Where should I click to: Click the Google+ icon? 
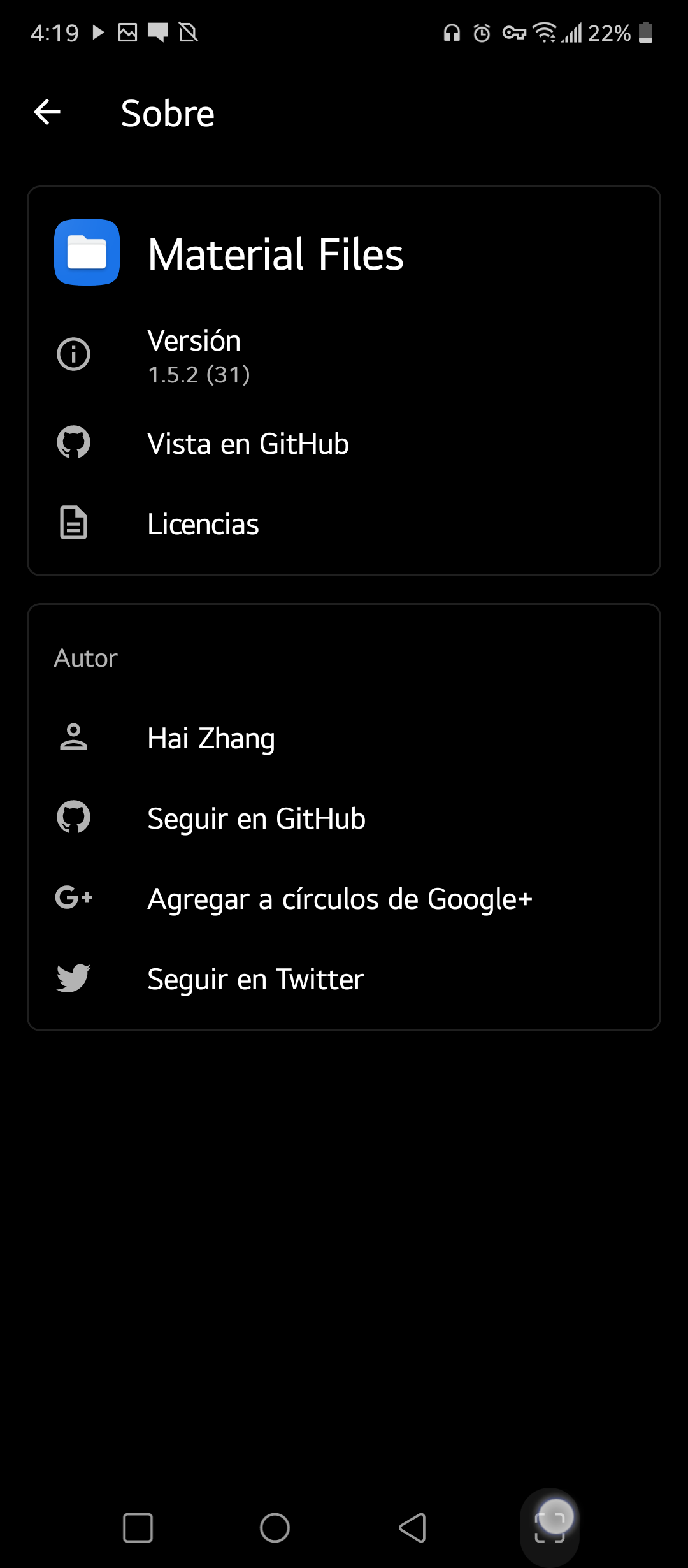click(73, 897)
